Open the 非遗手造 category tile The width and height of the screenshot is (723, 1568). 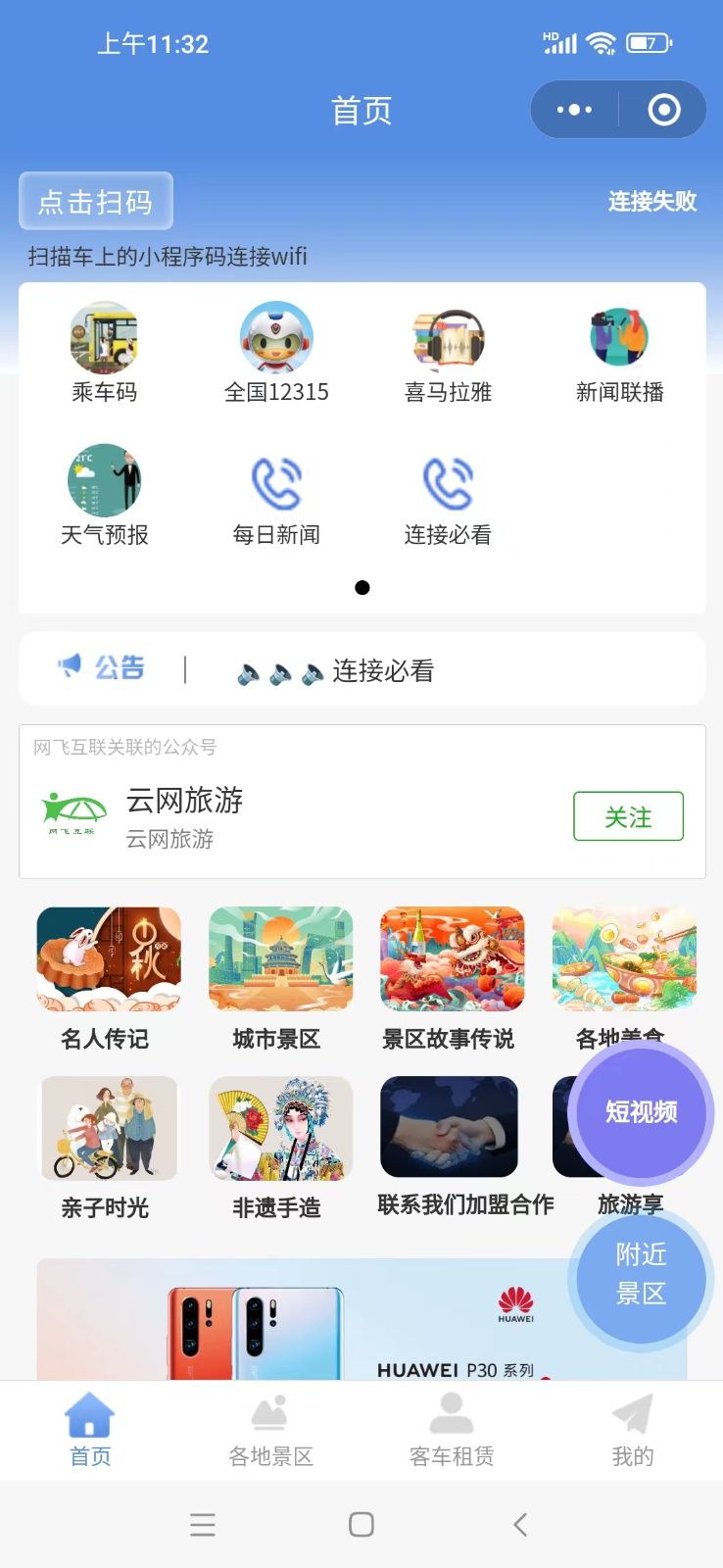280,1148
